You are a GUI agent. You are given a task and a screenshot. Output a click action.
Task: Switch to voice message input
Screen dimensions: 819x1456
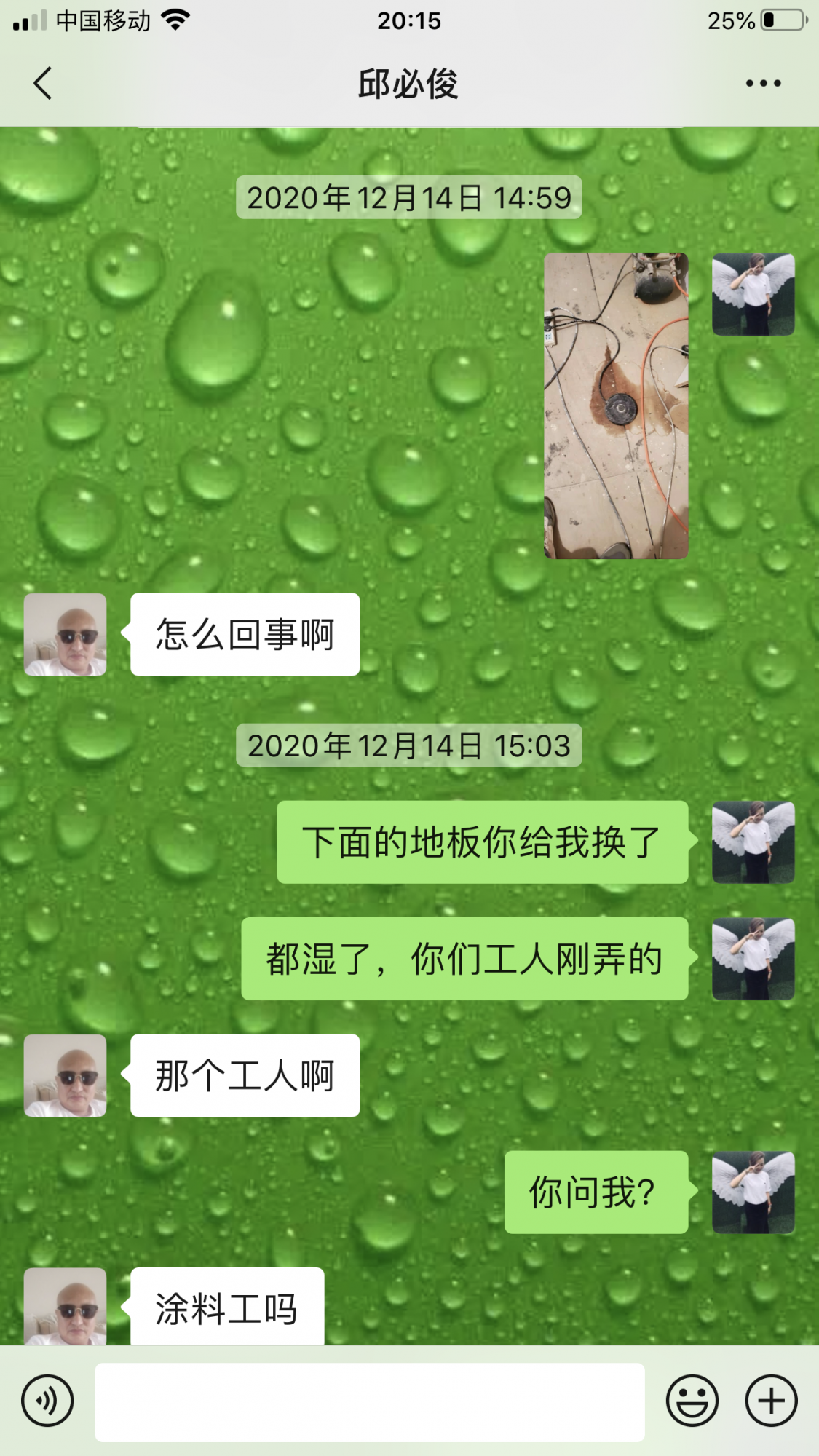click(47, 1400)
